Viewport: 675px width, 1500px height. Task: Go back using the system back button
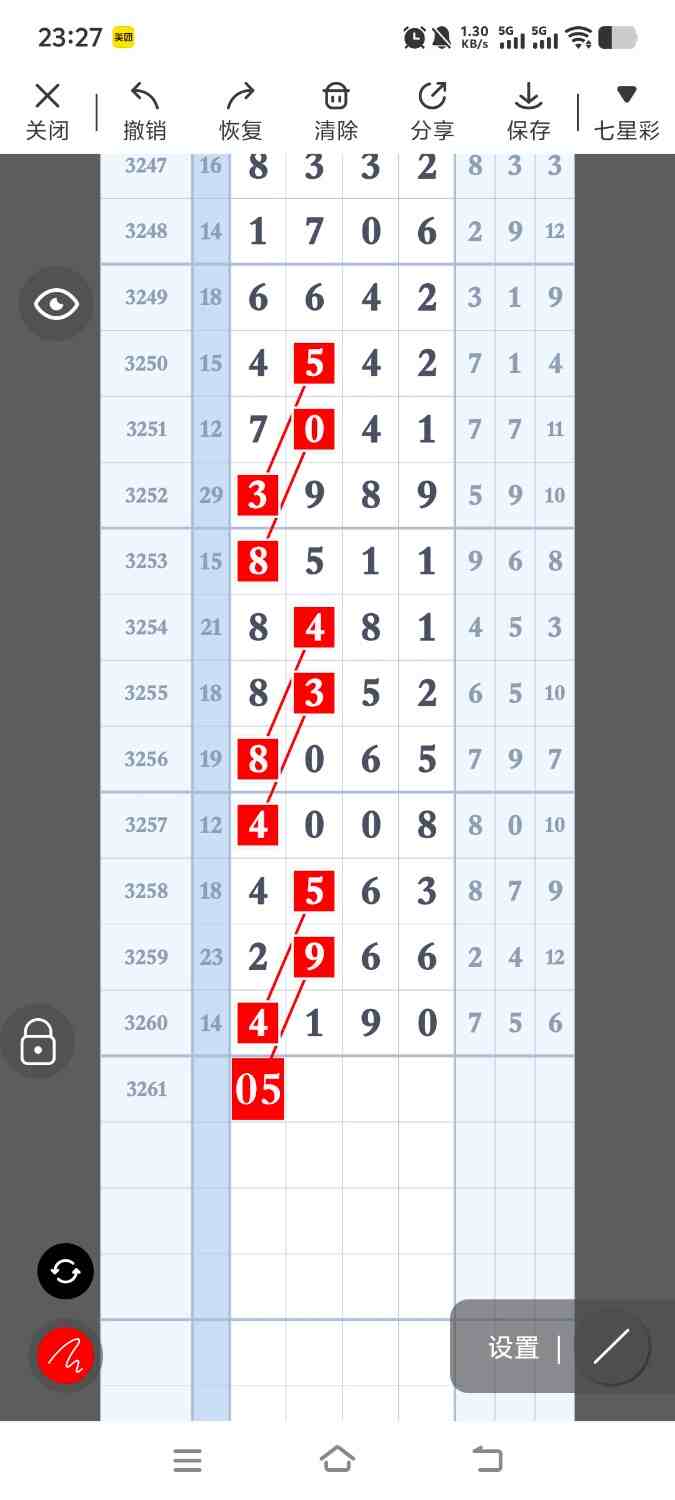coord(488,1460)
